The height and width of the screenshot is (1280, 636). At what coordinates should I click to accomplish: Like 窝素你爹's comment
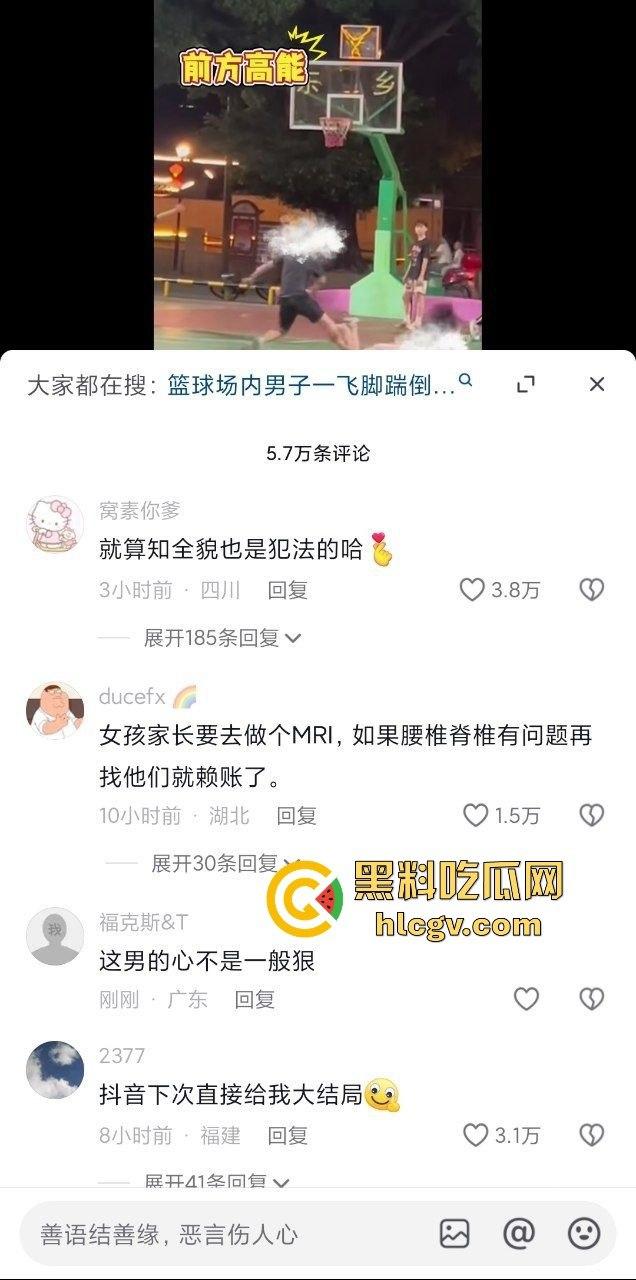tap(473, 590)
